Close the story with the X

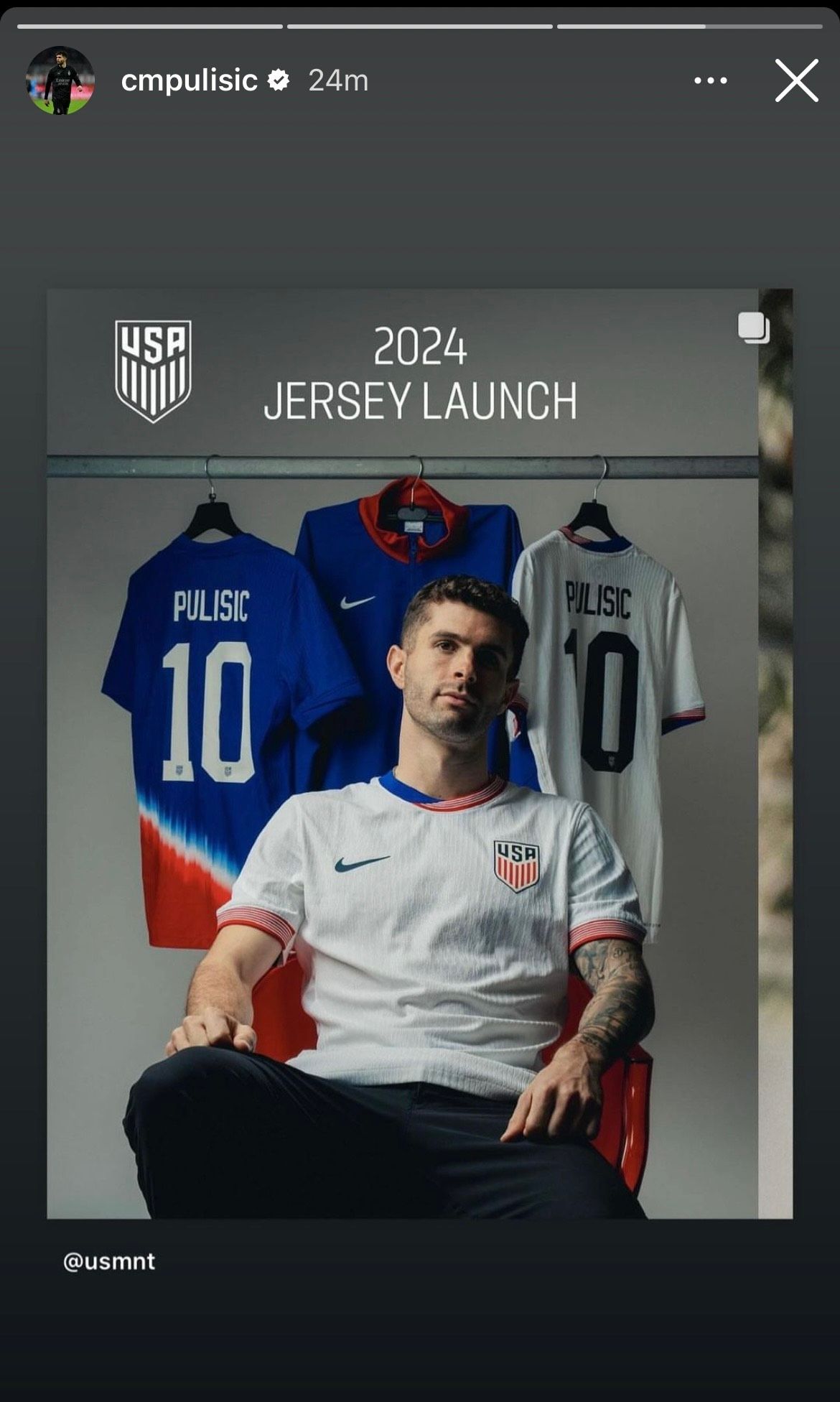tap(795, 81)
